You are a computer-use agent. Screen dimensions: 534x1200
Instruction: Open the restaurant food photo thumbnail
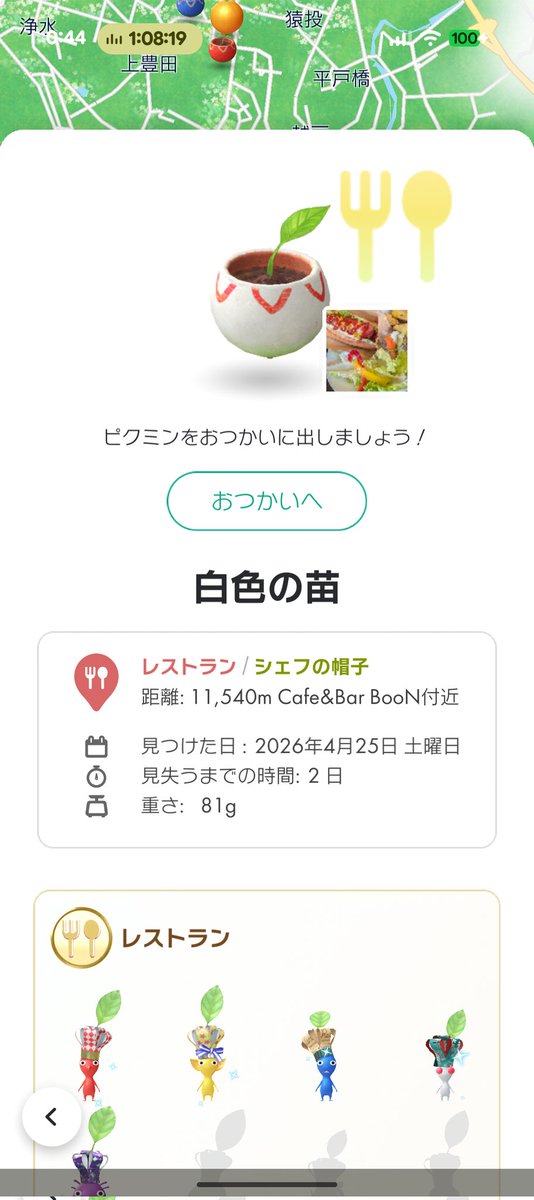(366, 350)
